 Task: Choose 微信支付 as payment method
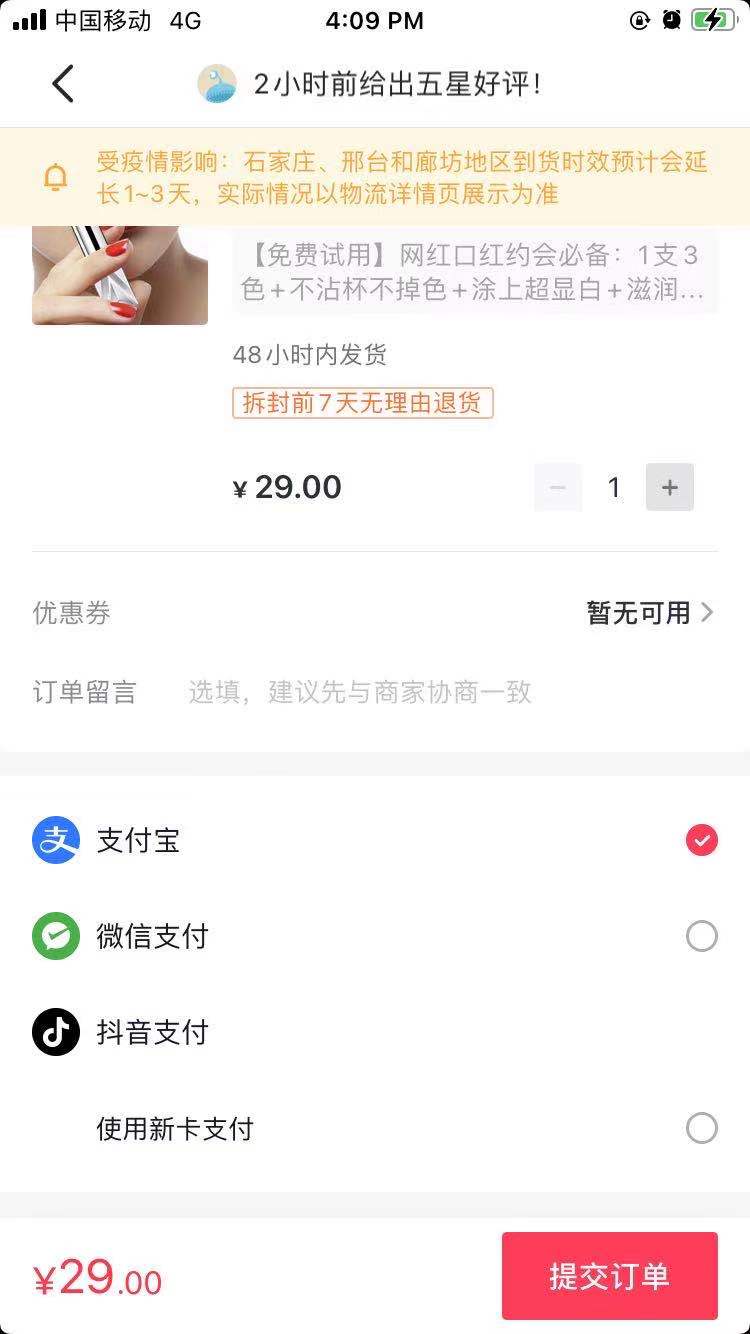(701, 937)
